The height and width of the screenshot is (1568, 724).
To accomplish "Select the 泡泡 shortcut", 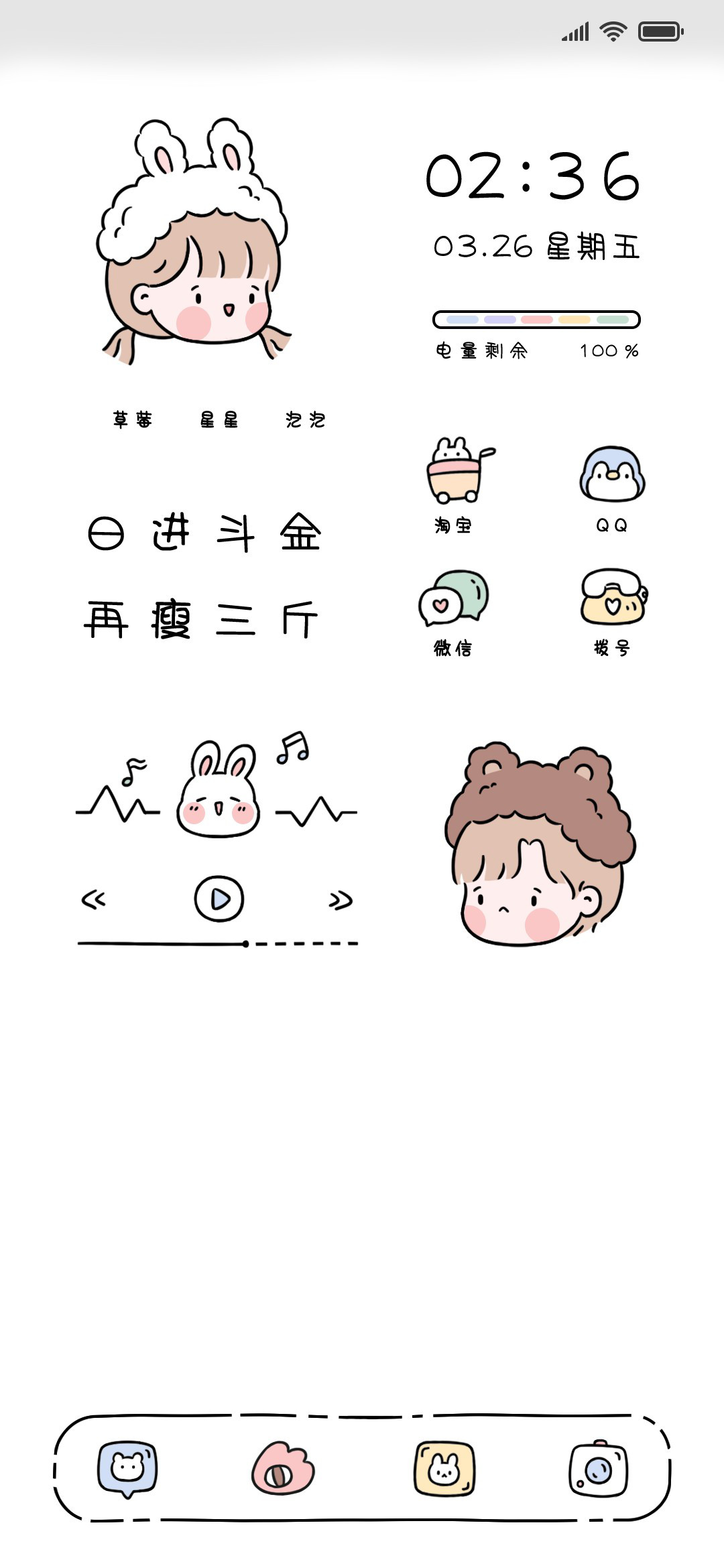I will pos(306,419).
